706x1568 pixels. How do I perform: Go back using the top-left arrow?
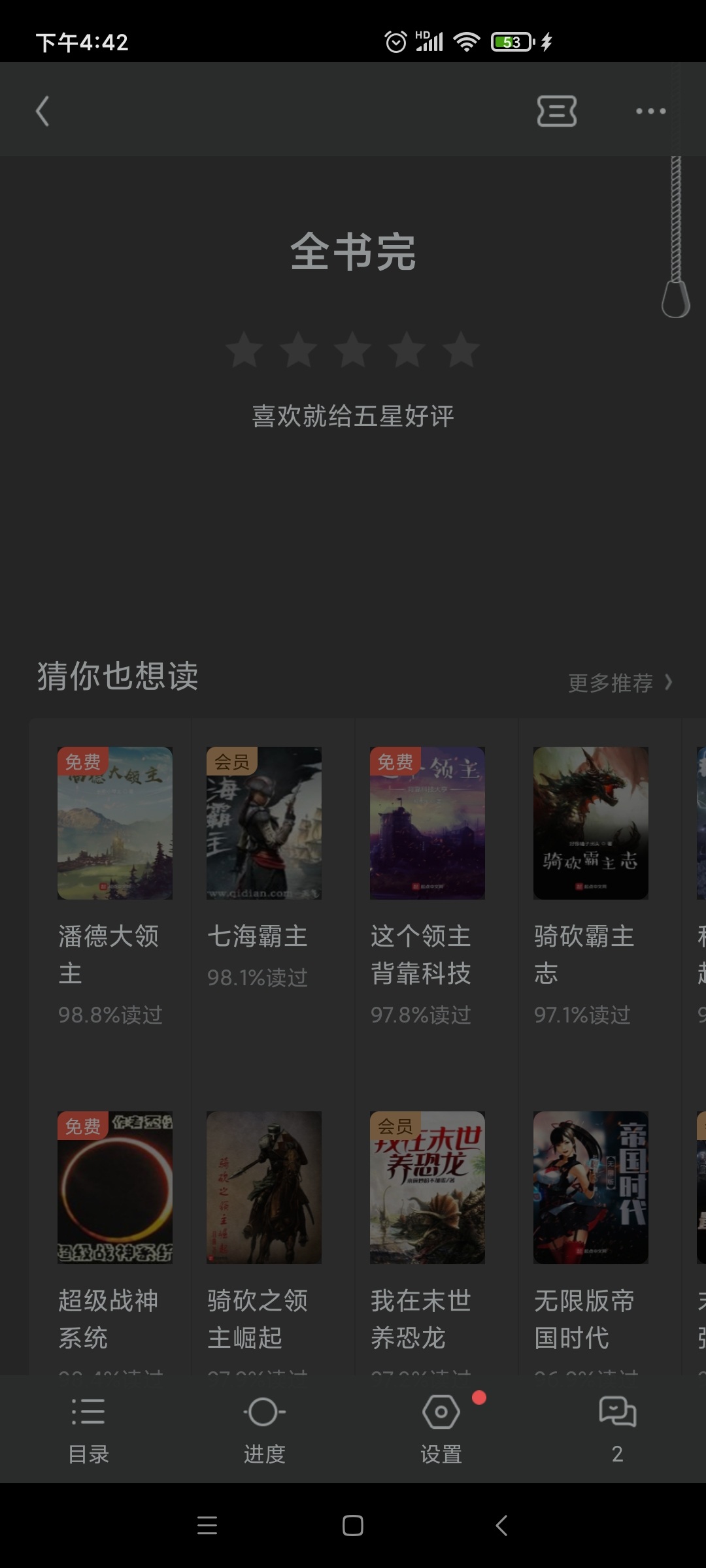tap(42, 111)
